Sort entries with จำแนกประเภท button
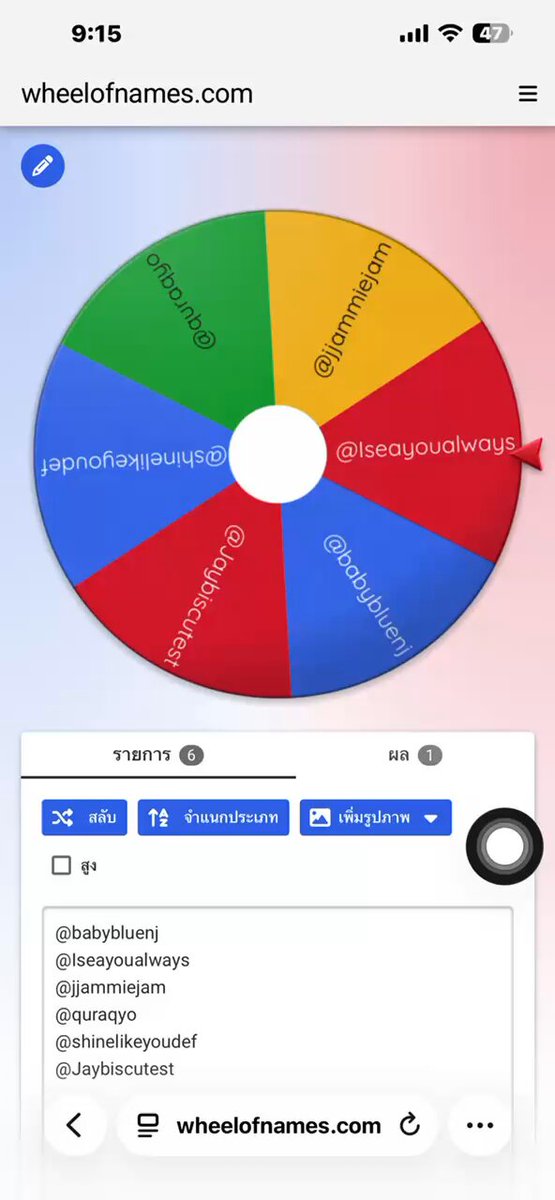 click(214, 817)
